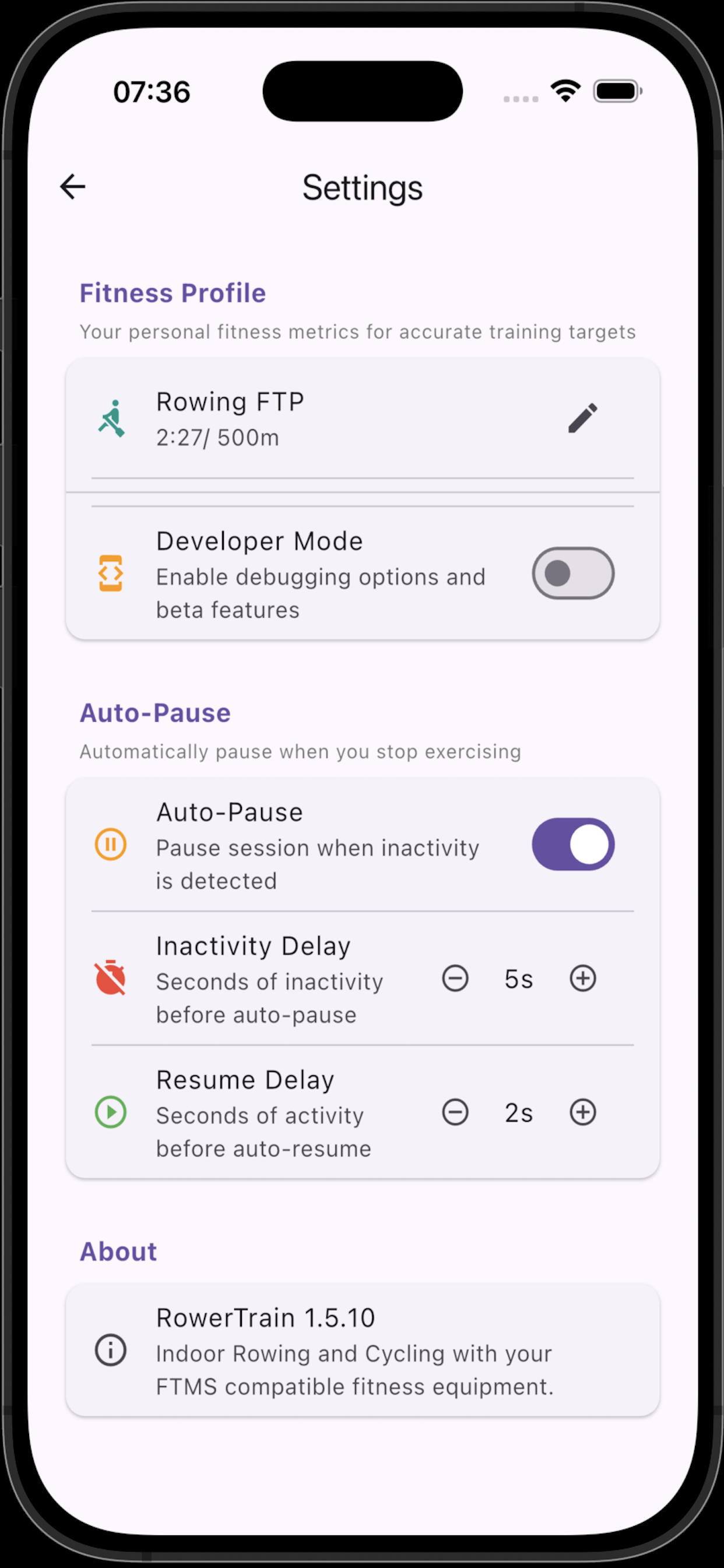Edit the Rowing FTP value
724x1568 pixels.
coord(582,418)
